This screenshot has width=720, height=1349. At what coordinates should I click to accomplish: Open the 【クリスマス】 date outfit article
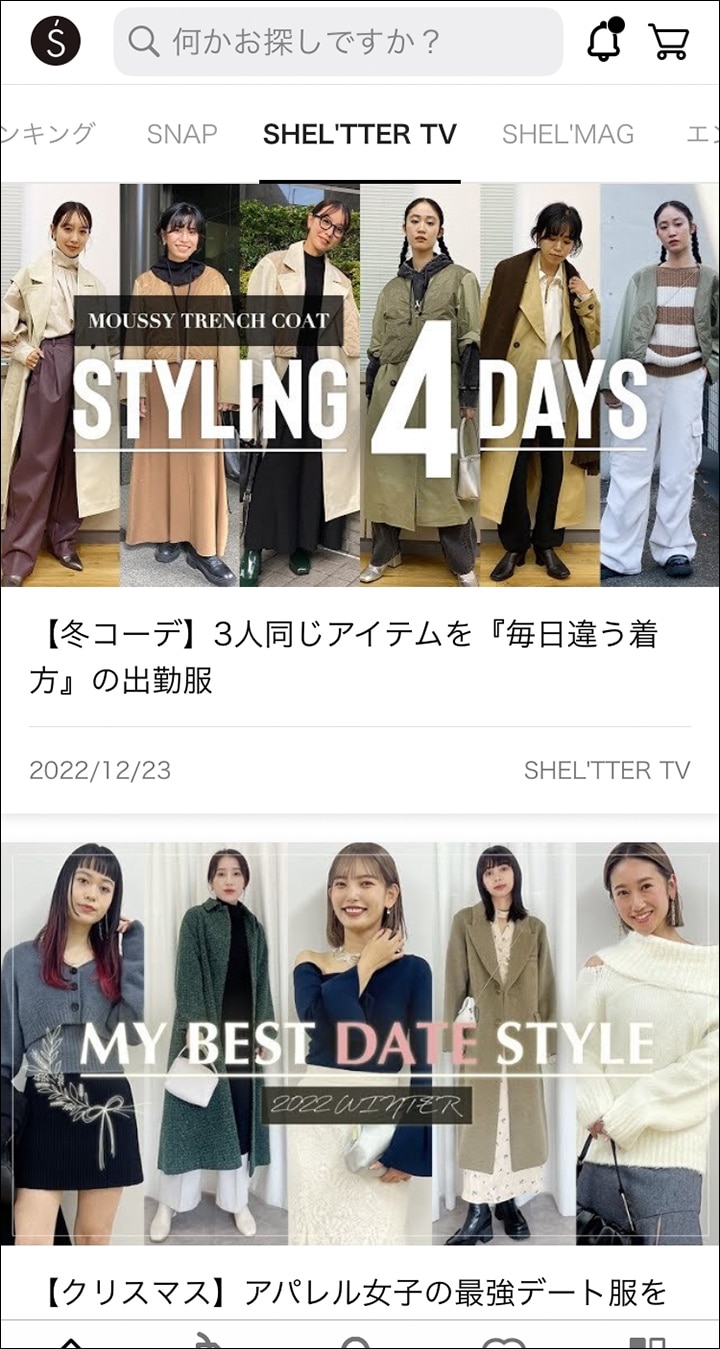click(x=355, y=1292)
